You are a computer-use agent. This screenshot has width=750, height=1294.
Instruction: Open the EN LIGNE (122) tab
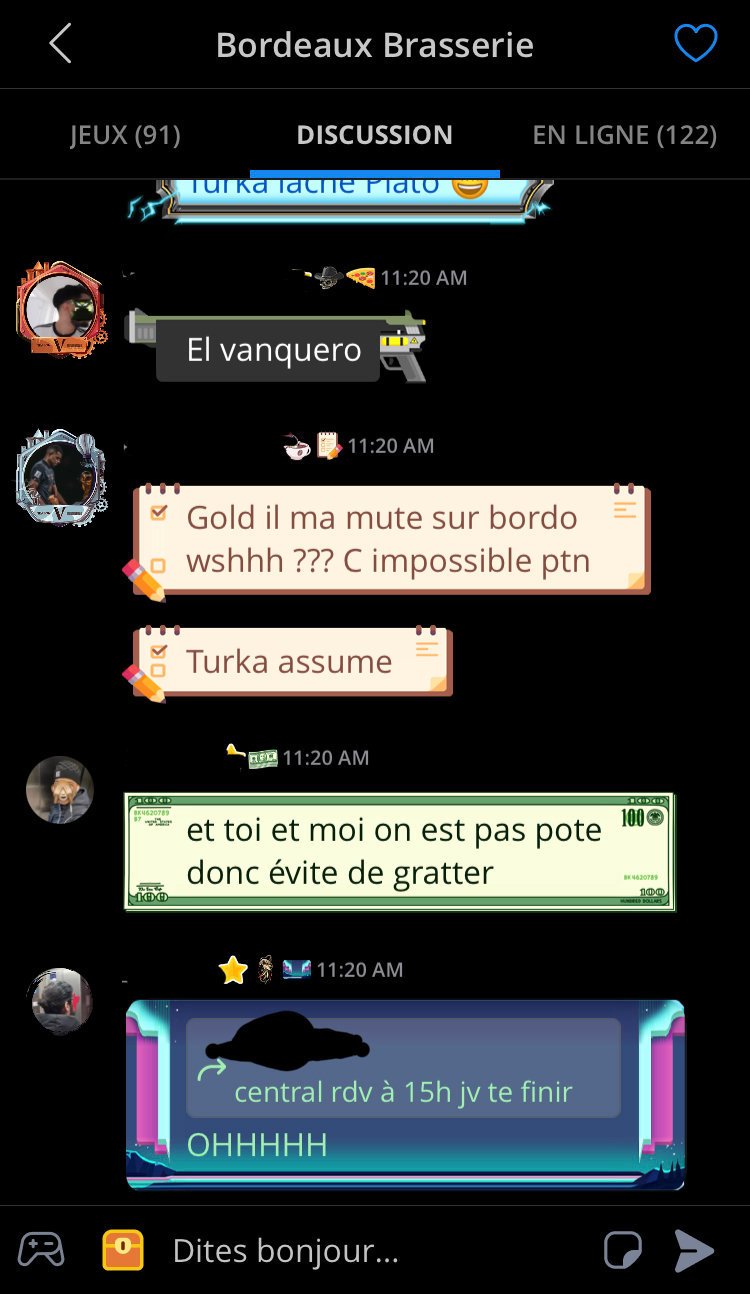[624, 135]
